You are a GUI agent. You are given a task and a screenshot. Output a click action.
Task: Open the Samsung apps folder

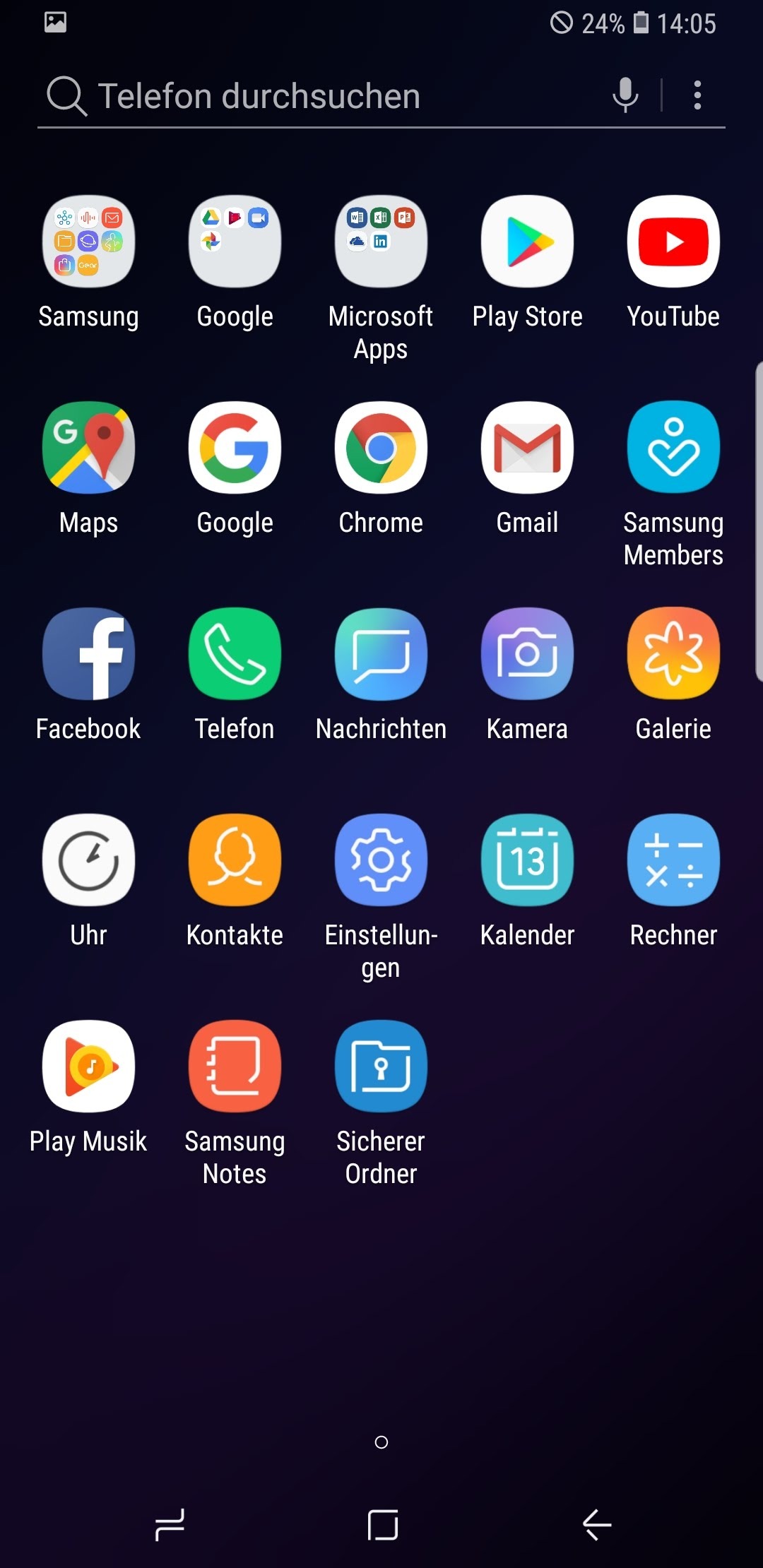(x=88, y=242)
